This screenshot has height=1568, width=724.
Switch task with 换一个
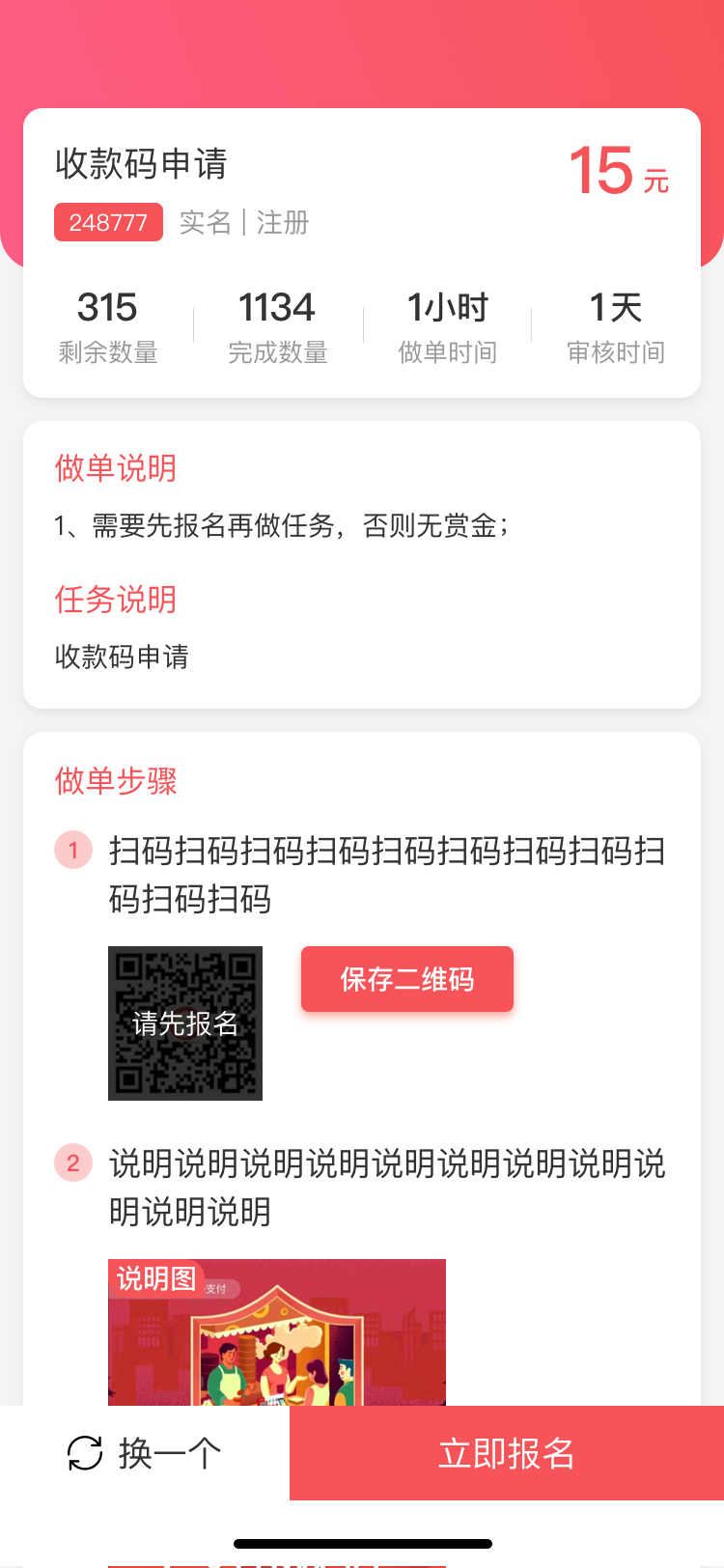(x=145, y=1452)
